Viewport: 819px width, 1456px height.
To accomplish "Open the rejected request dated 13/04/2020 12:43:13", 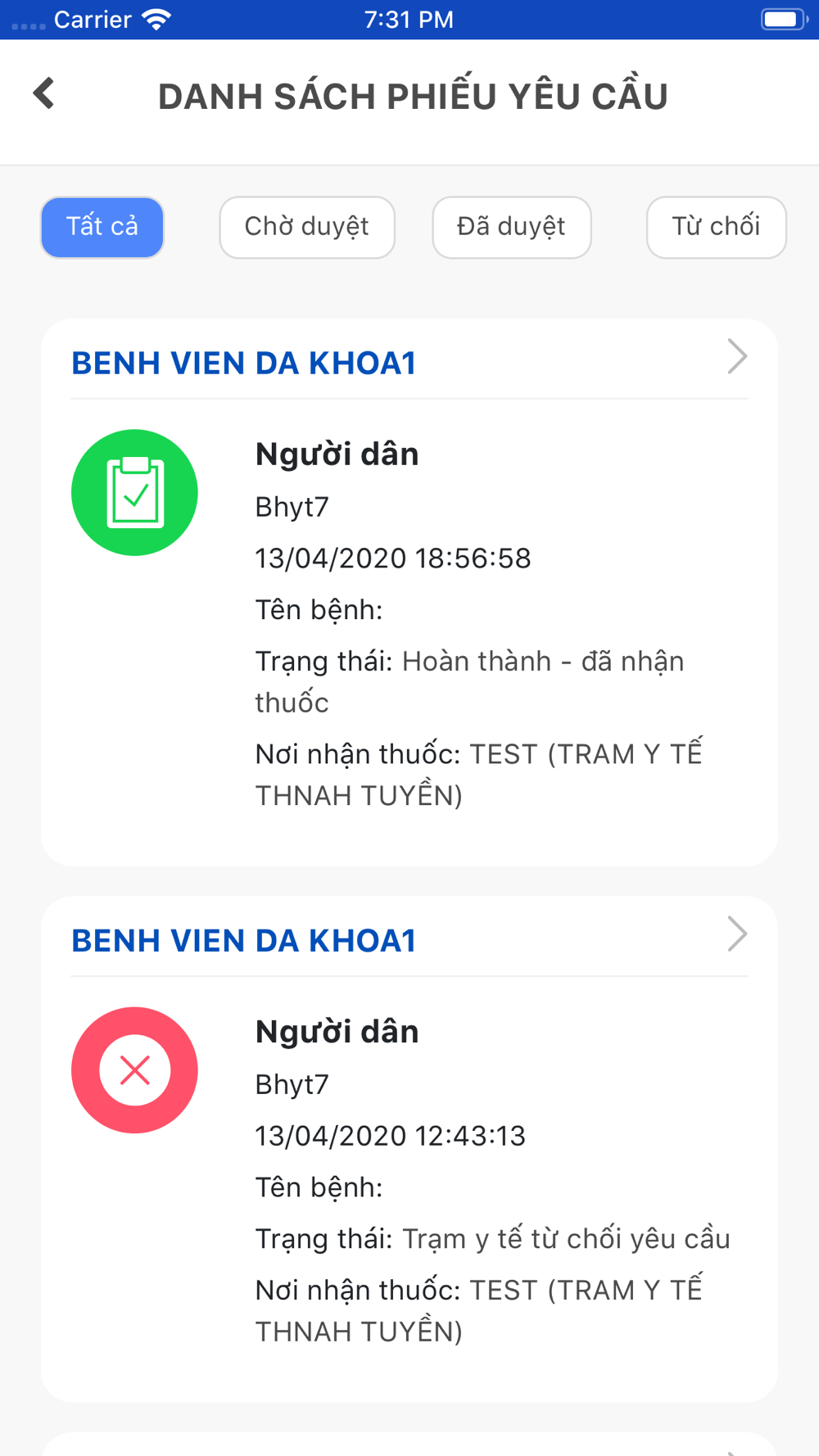I will pos(409,1149).
